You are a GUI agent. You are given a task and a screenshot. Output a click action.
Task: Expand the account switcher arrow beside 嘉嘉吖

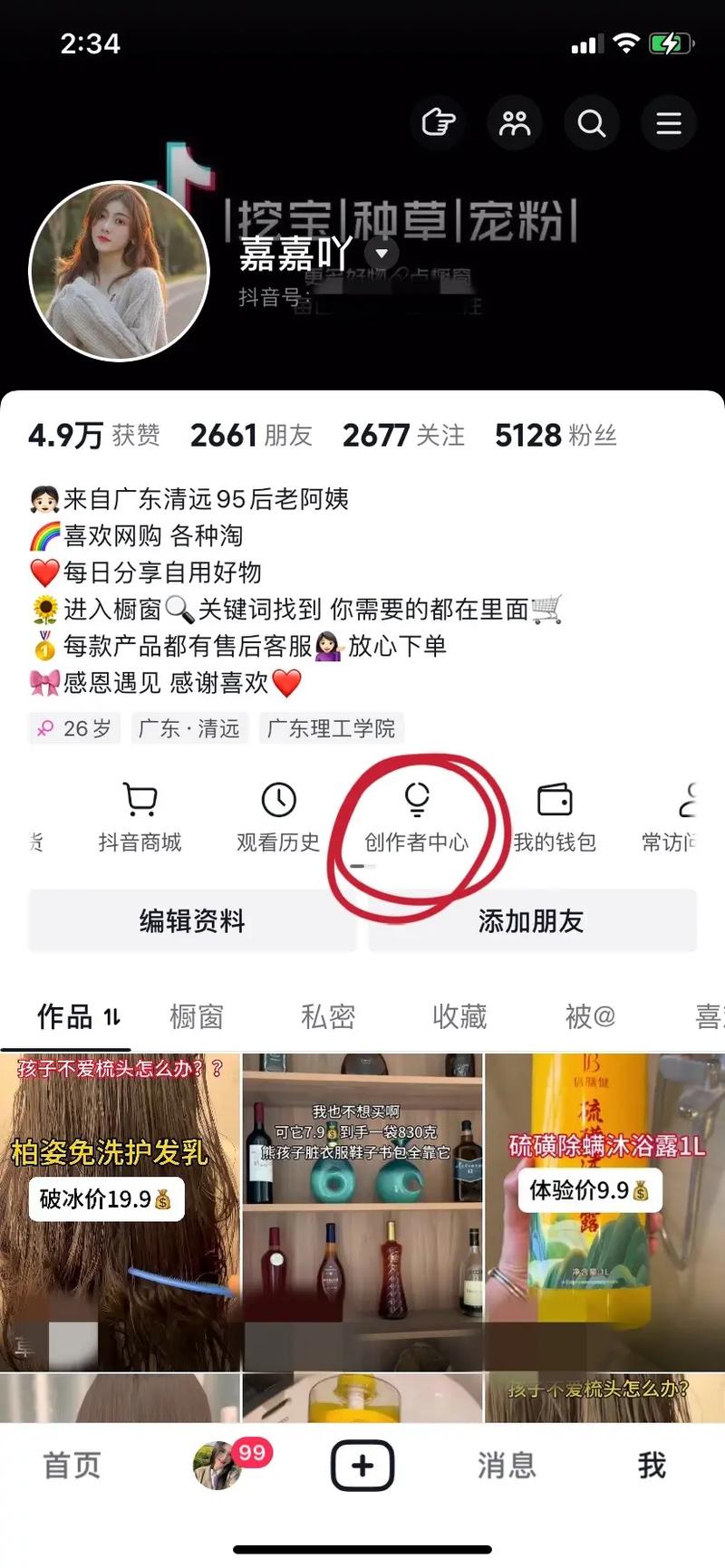point(382,254)
